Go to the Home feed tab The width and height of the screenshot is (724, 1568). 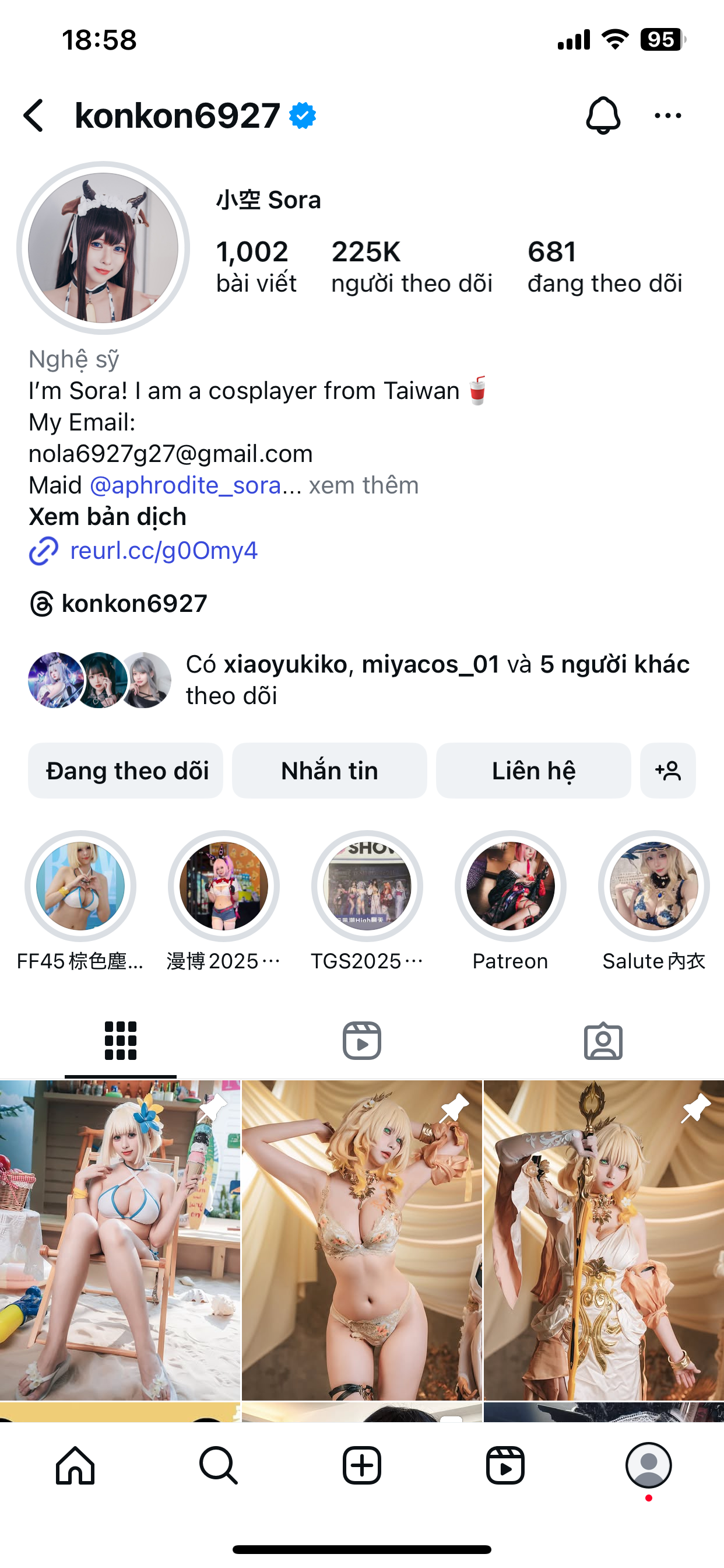pos(75,1465)
